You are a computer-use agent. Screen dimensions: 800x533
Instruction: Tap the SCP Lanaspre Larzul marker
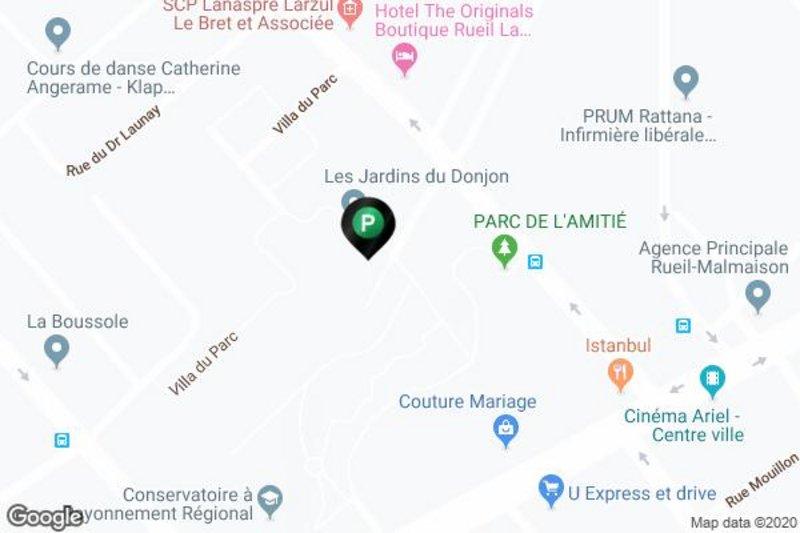click(x=350, y=11)
